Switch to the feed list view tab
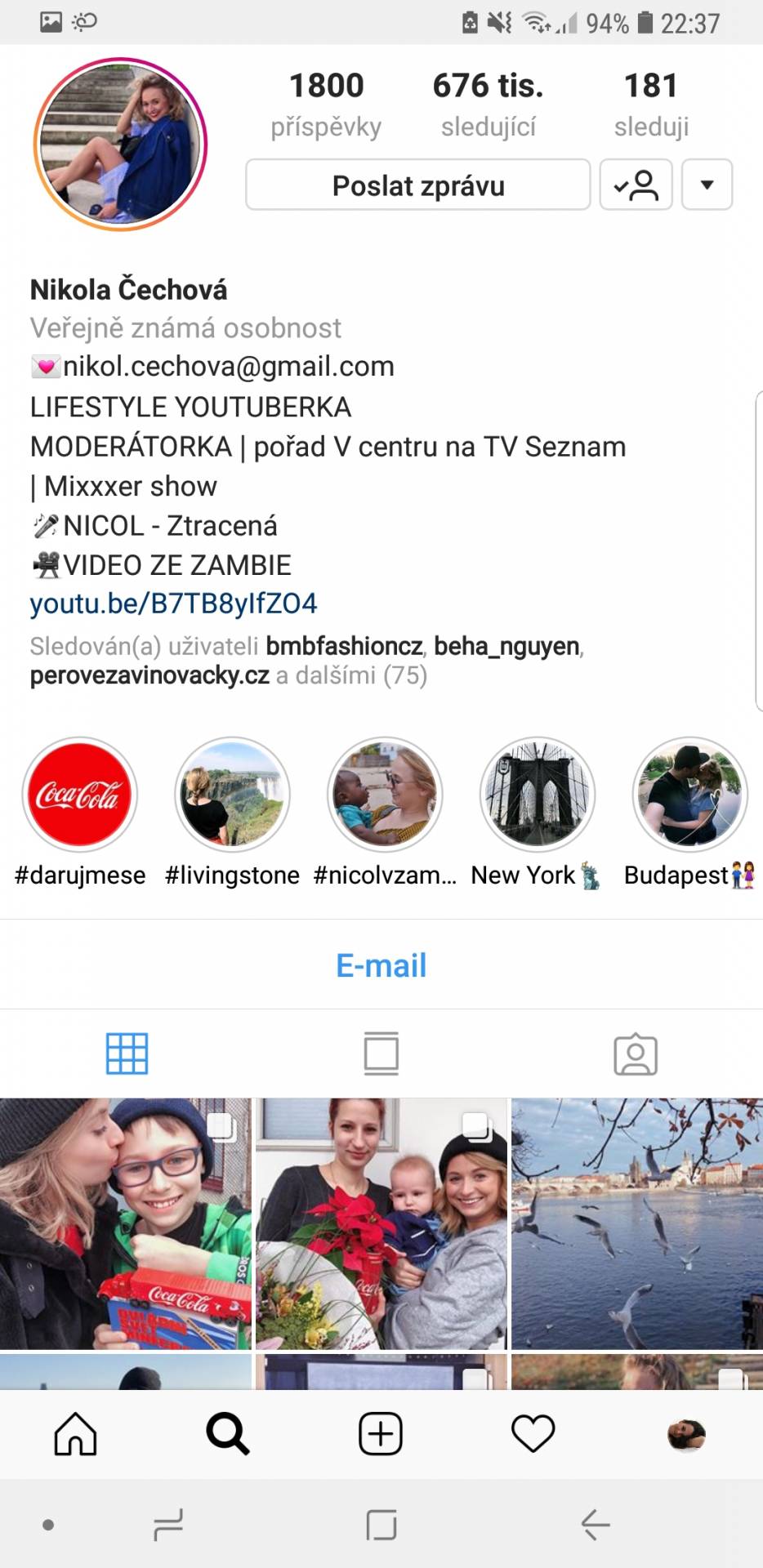763x1568 pixels. click(x=381, y=1053)
